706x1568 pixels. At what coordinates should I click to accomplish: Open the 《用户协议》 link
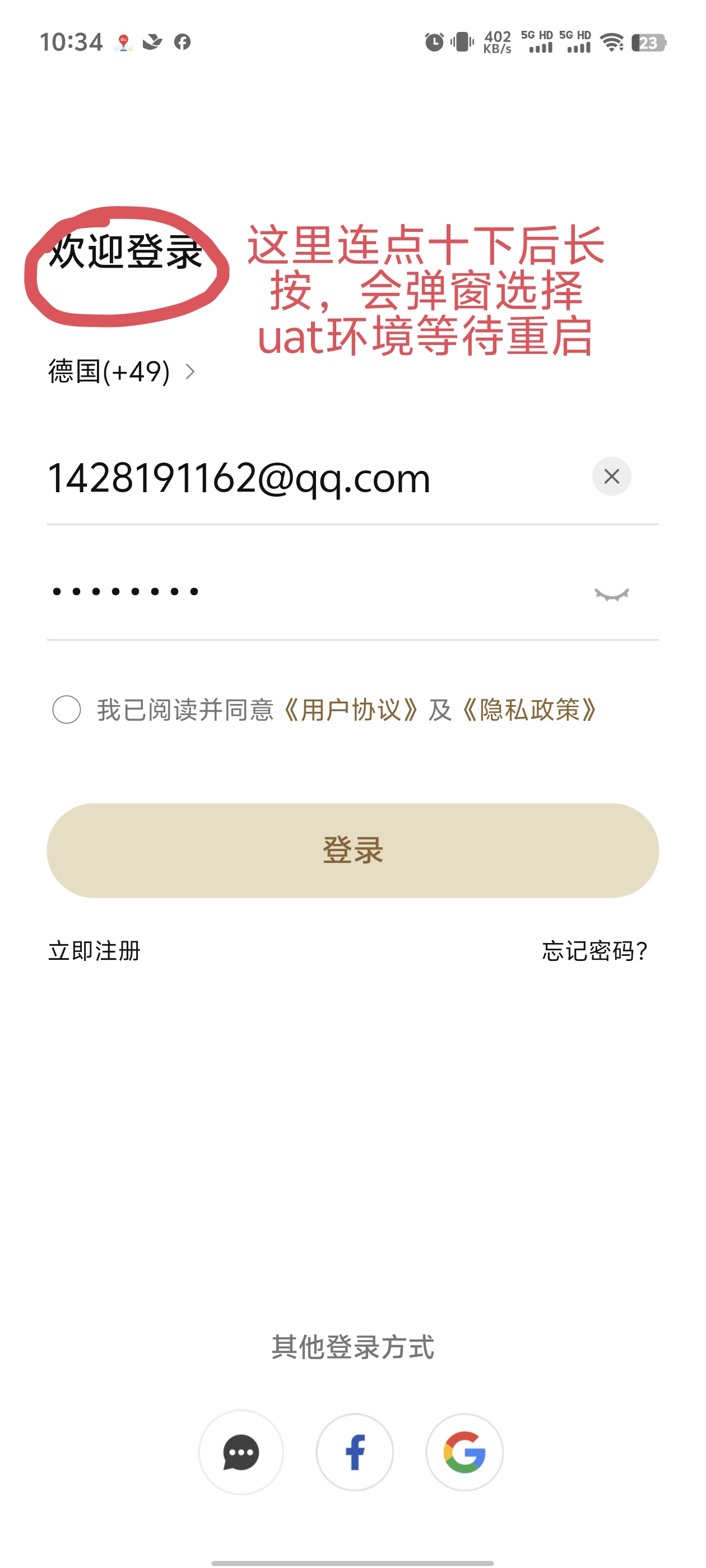[350, 710]
